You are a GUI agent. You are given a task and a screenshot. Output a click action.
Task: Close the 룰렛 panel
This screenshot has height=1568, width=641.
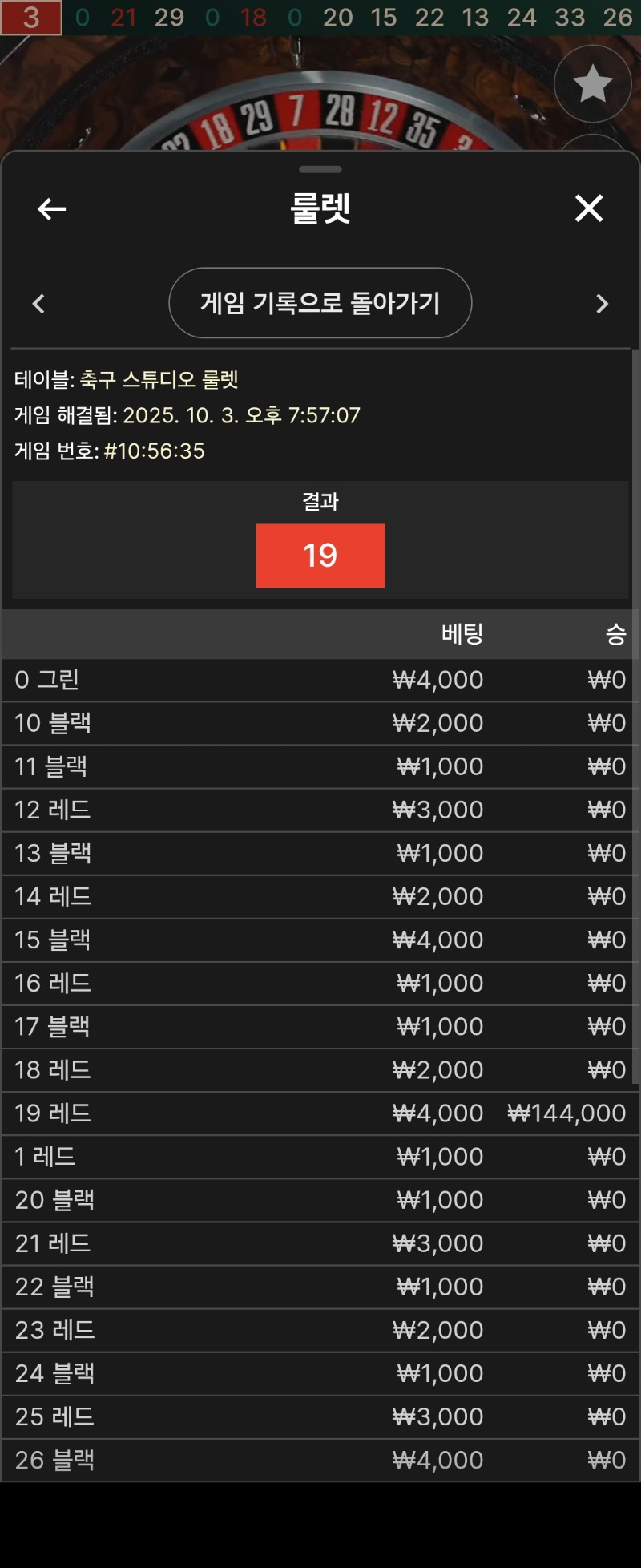coord(589,208)
